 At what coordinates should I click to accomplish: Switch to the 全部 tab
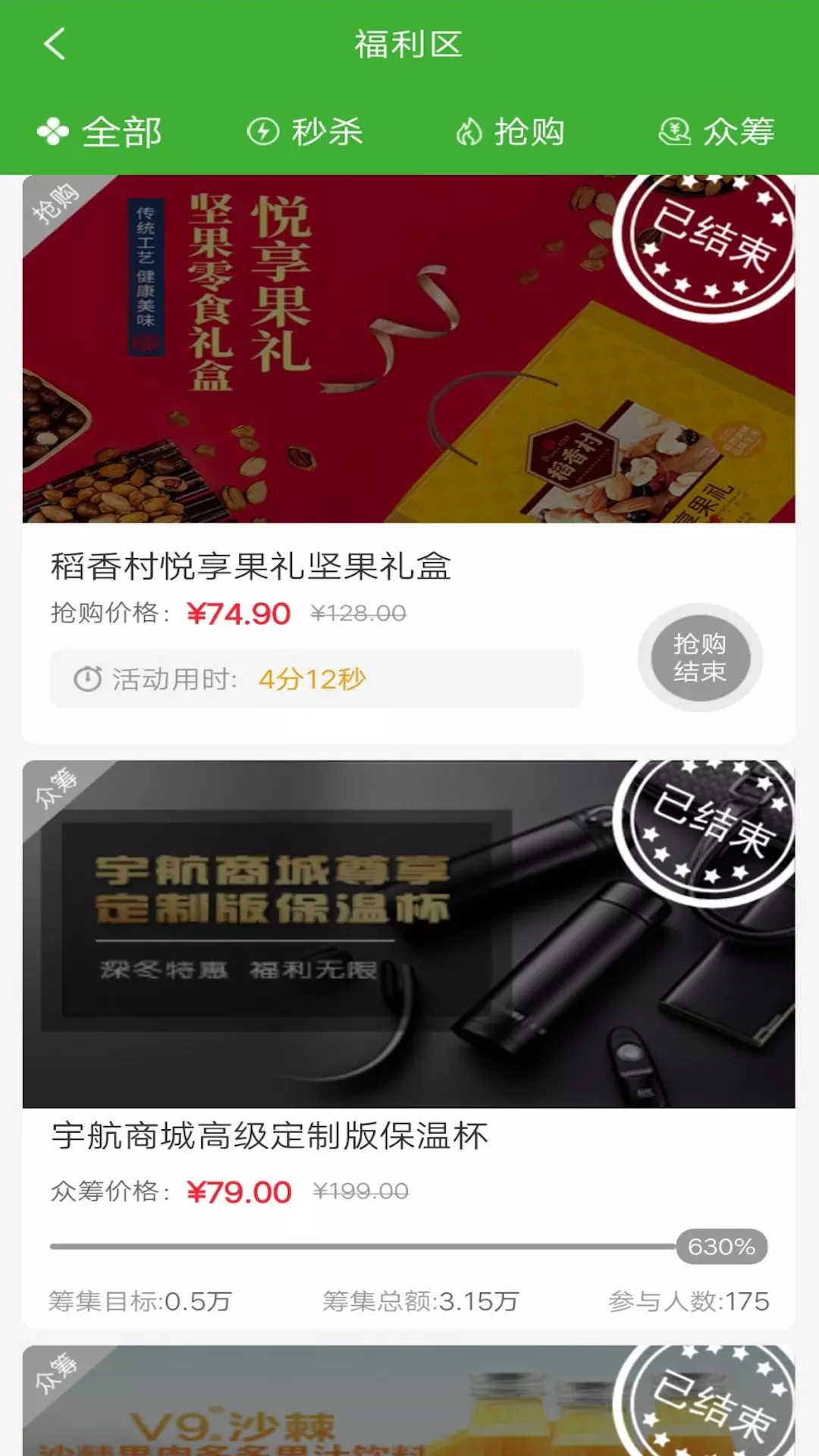point(100,132)
